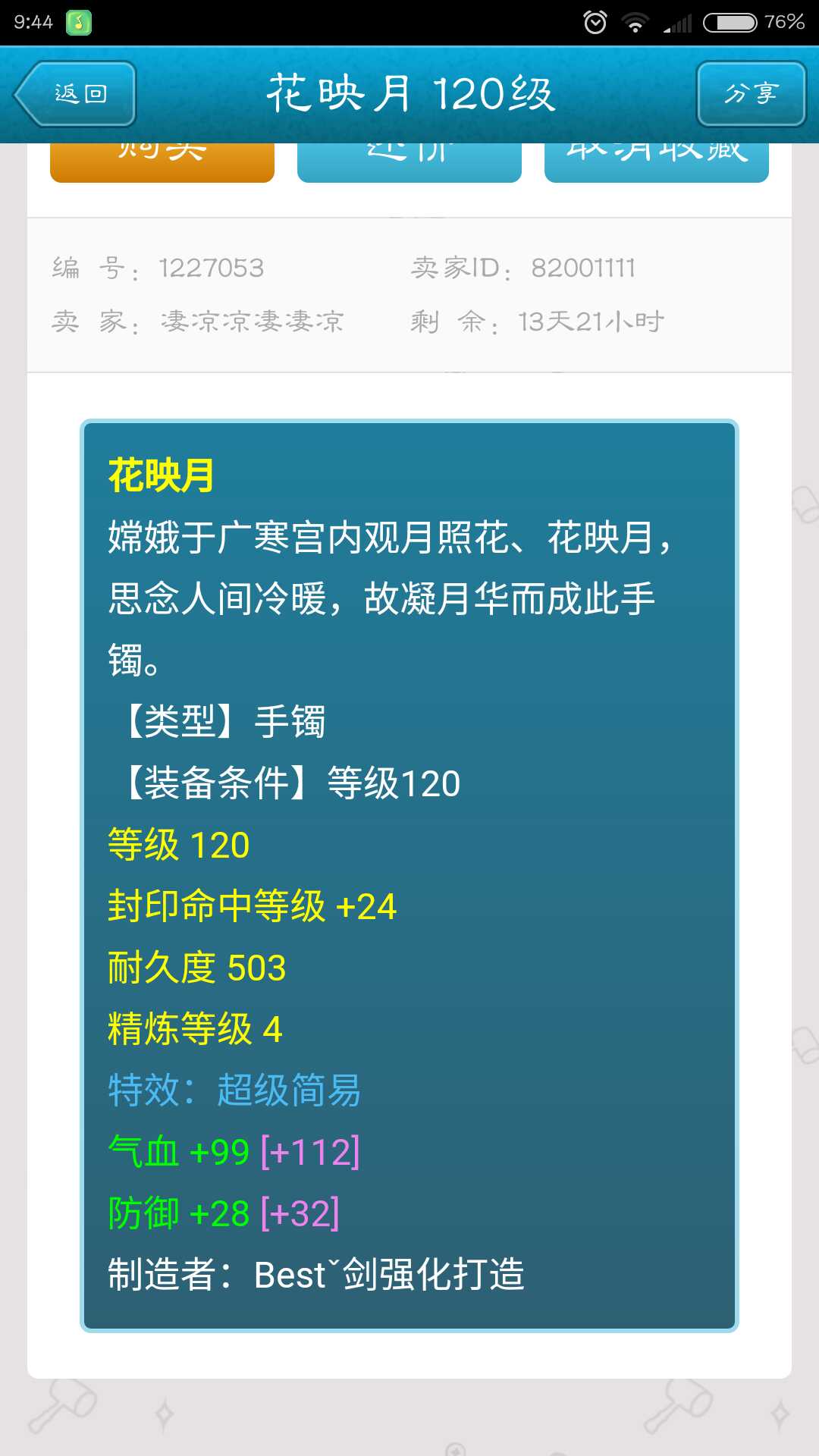This screenshot has height=1456, width=819.
Task: Tap the 还价 bargain button
Action: pos(409,162)
